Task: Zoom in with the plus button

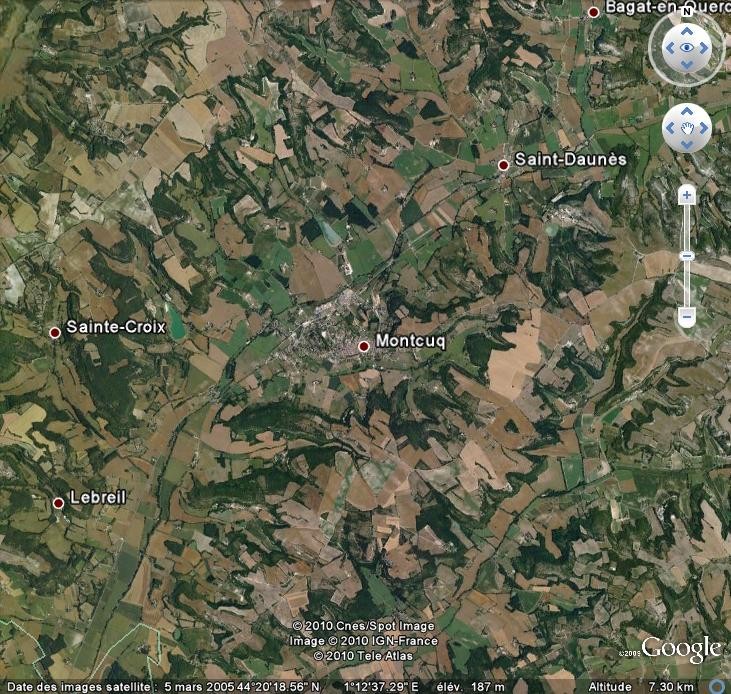Action: tap(687, 195)
